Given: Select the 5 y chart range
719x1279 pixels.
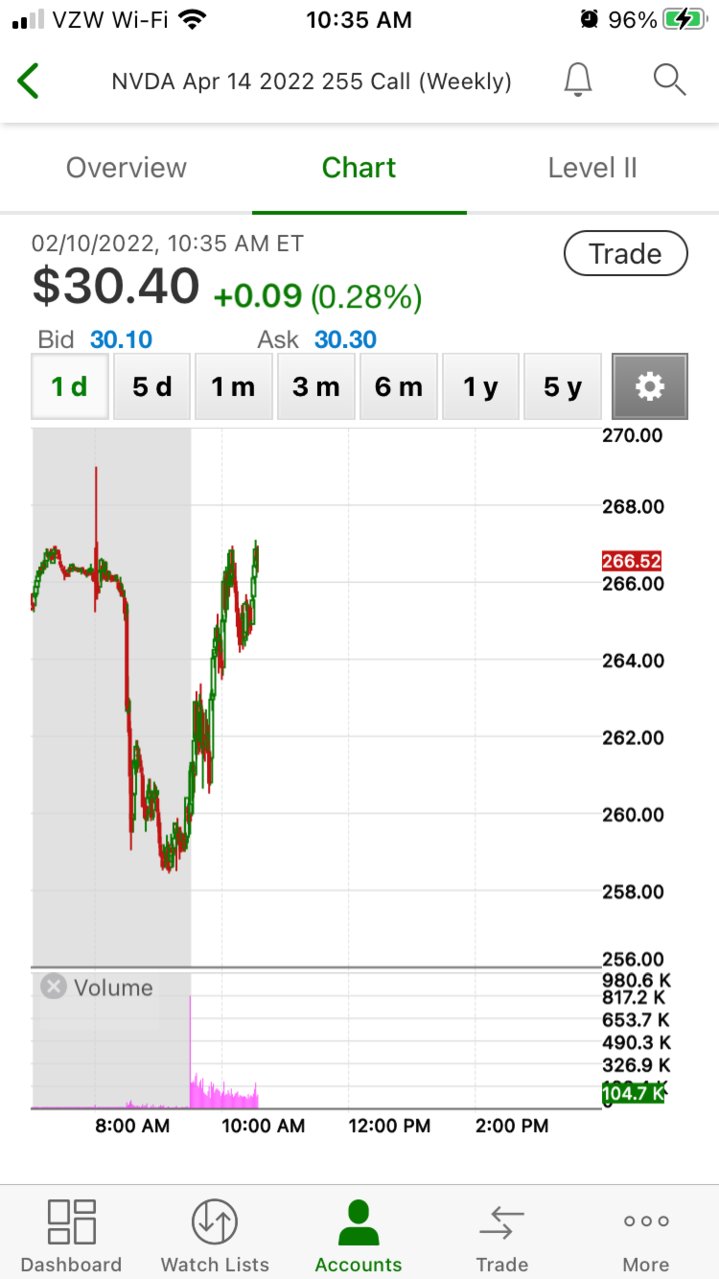Looking at the screenshot, I should click(562, 386).
